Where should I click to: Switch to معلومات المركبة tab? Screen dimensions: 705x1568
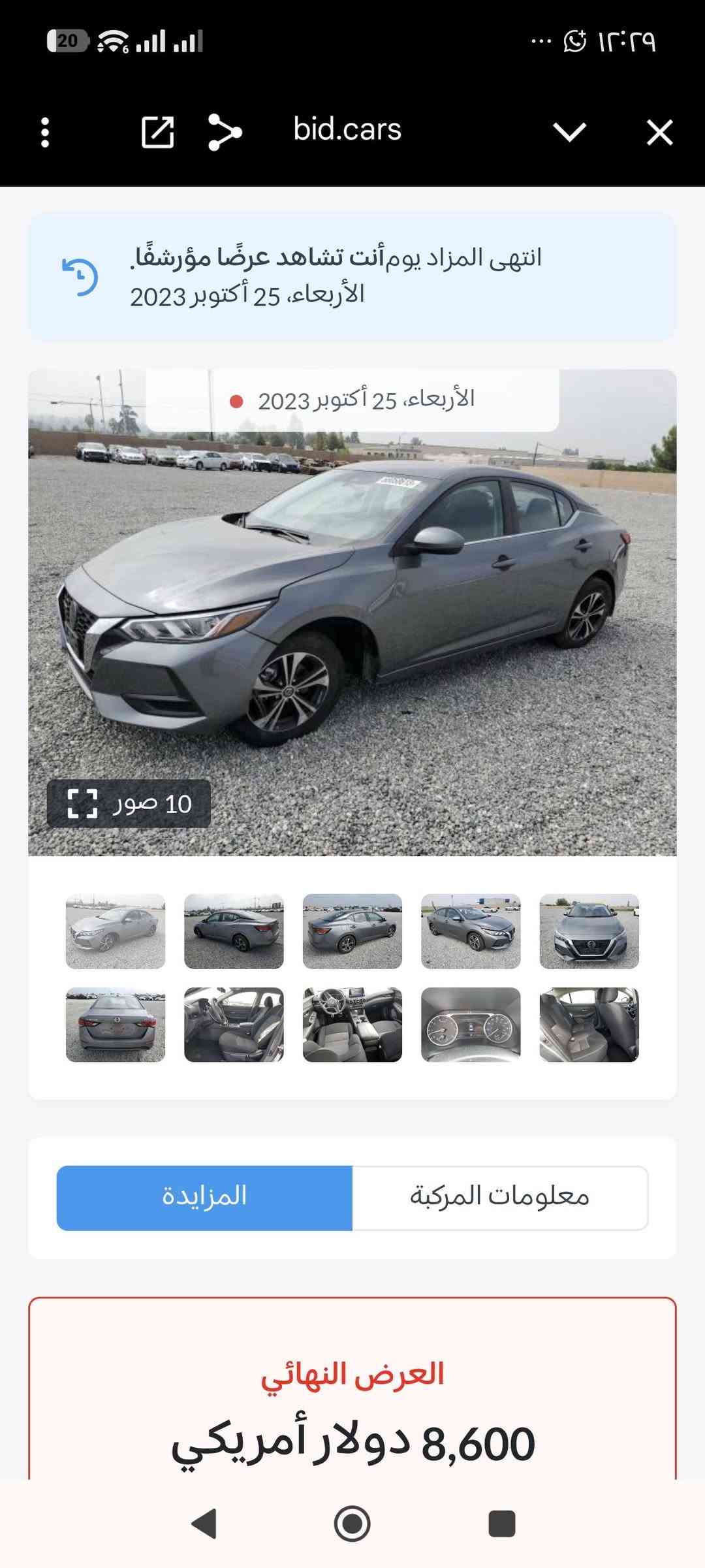pyautogui.click(x=499, y=1198)
